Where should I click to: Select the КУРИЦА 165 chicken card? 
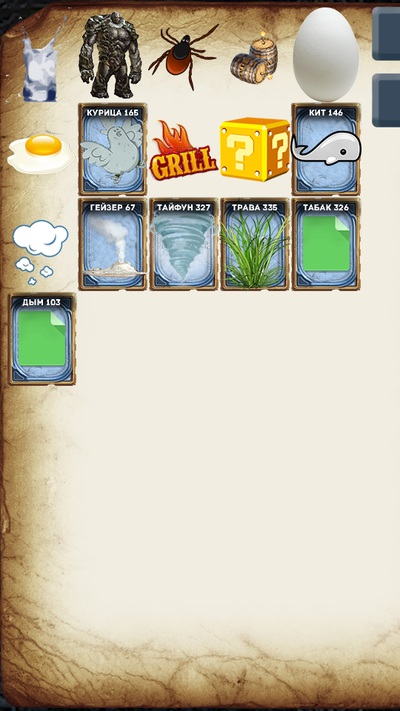coord(112,149)
